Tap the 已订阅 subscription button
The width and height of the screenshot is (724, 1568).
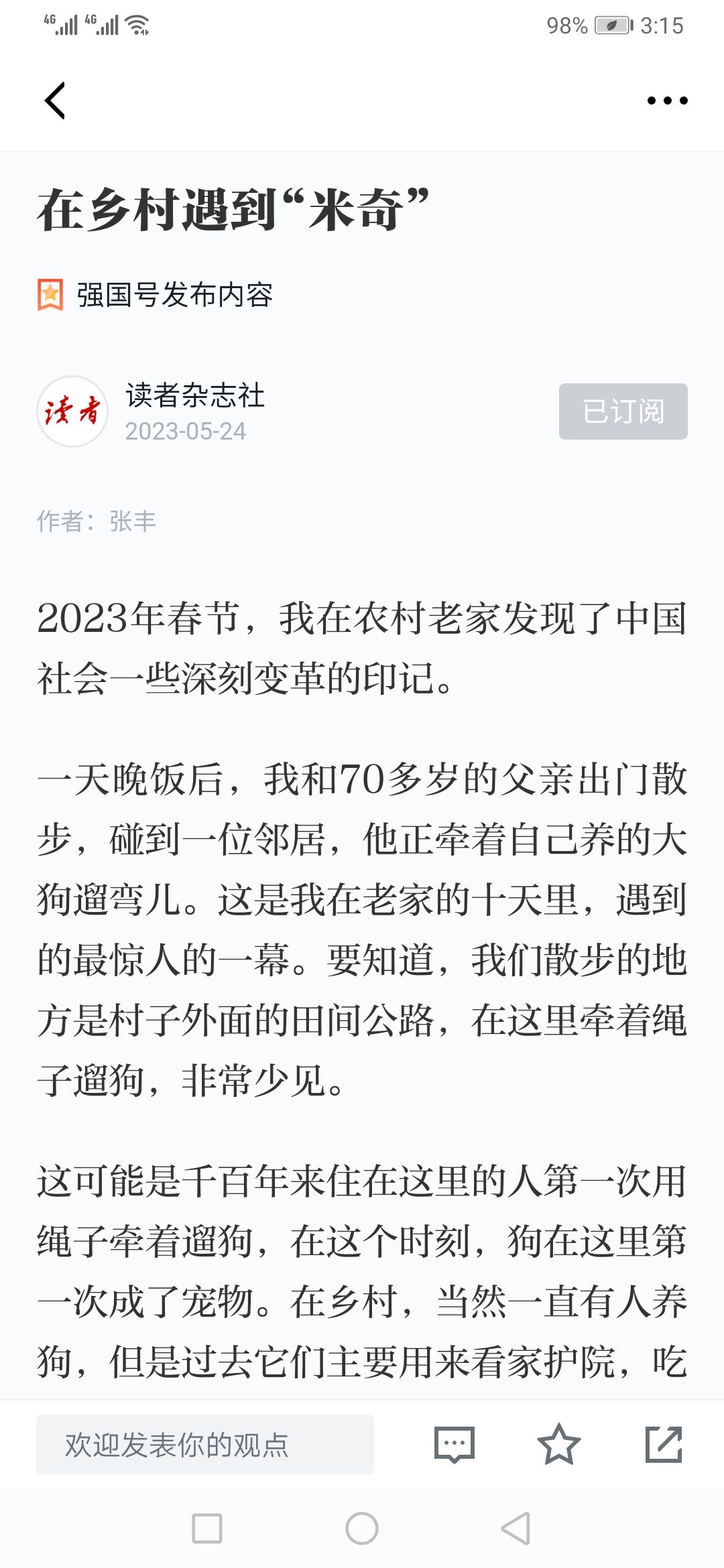(623, 411)
